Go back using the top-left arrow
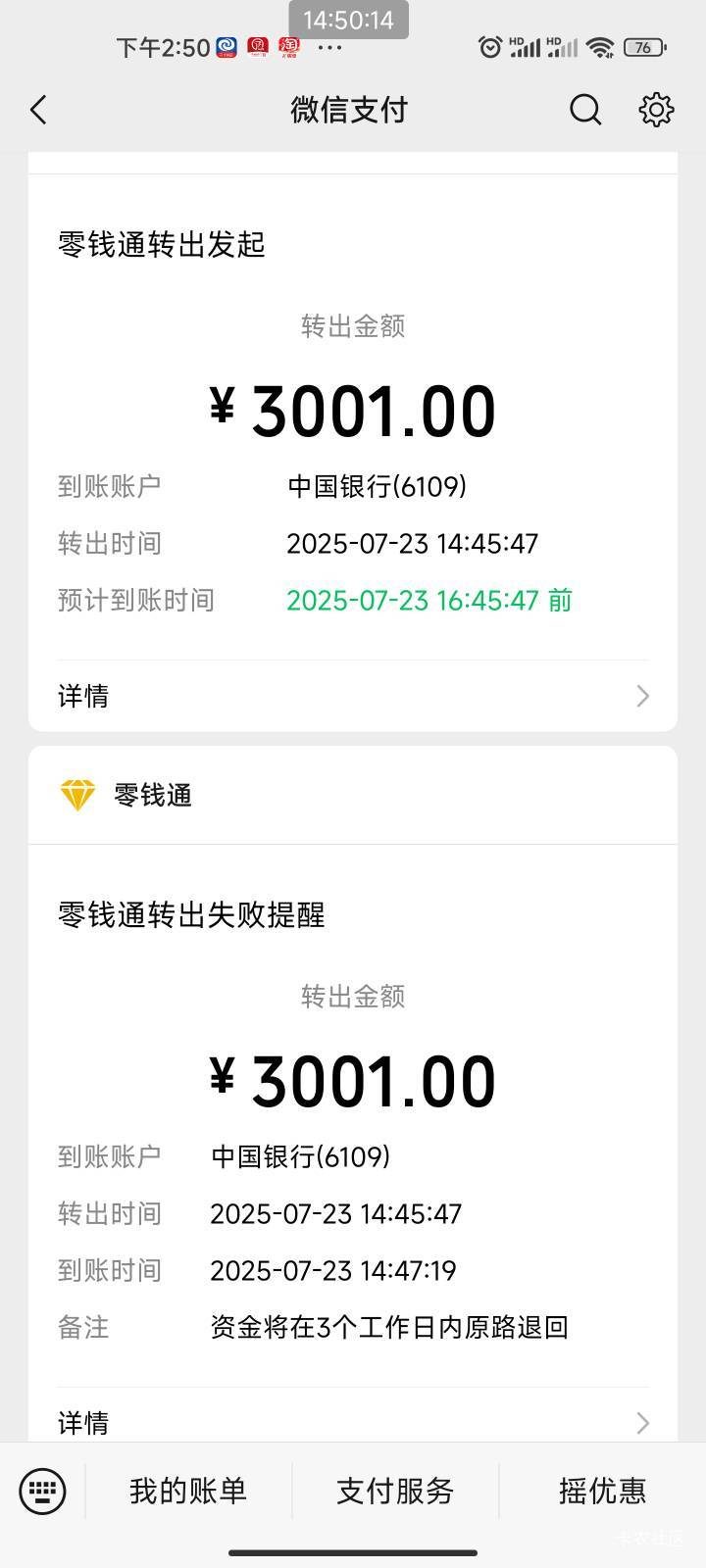The width and height of the screenshot is (706, 1568). [x=38, y=110]
